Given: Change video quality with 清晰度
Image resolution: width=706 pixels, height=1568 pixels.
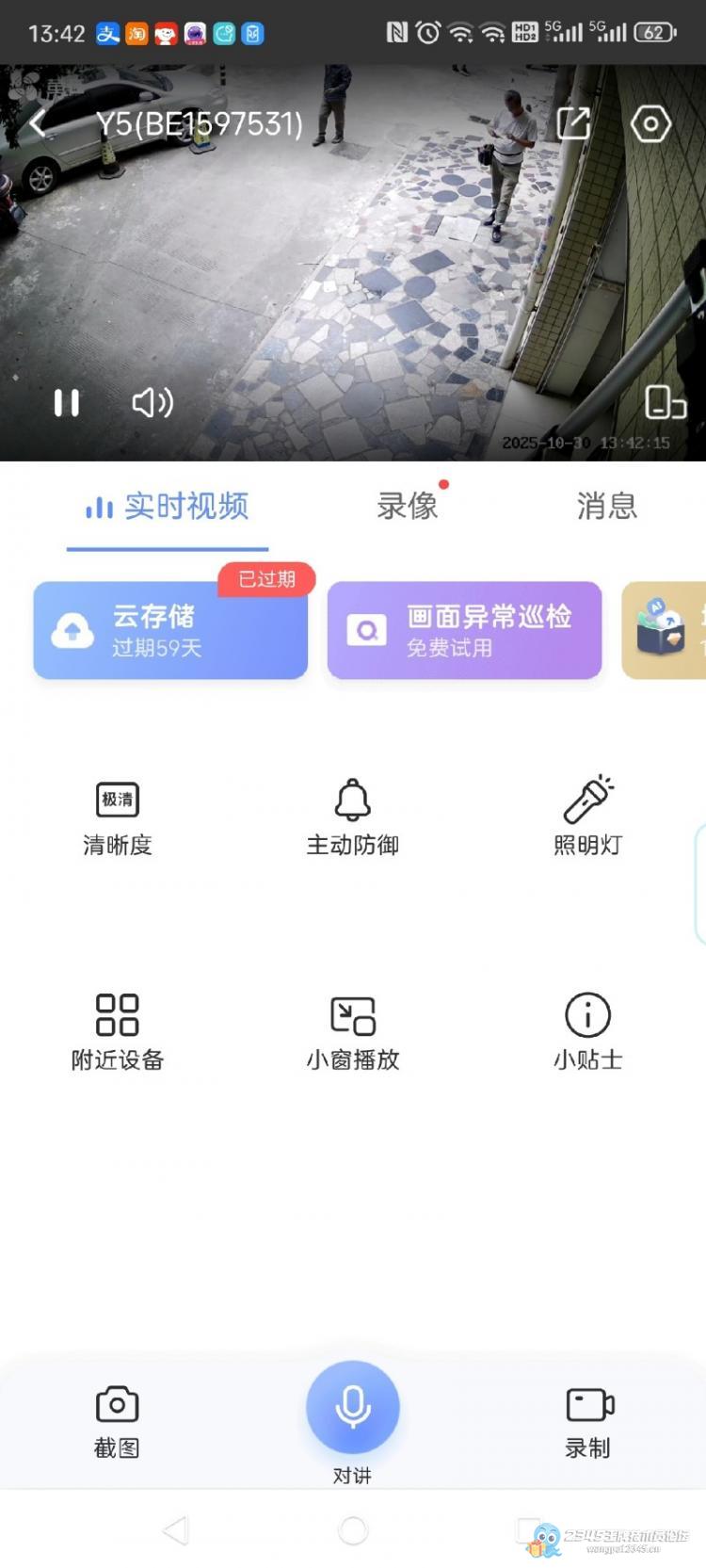Looking at the screenshot, I should click(118, 817).
